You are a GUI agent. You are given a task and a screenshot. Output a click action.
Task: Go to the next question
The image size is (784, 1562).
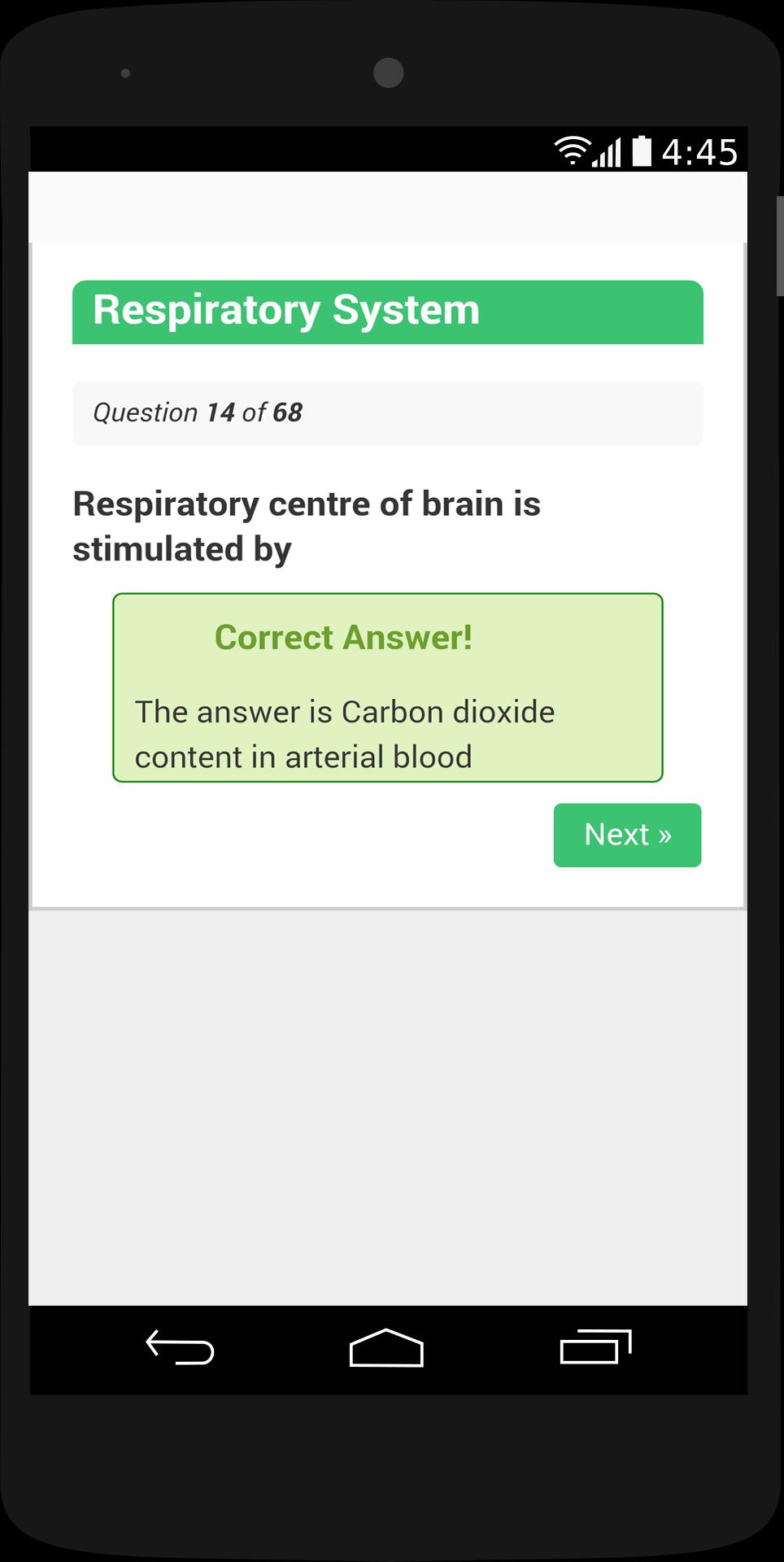click(627, 835)
